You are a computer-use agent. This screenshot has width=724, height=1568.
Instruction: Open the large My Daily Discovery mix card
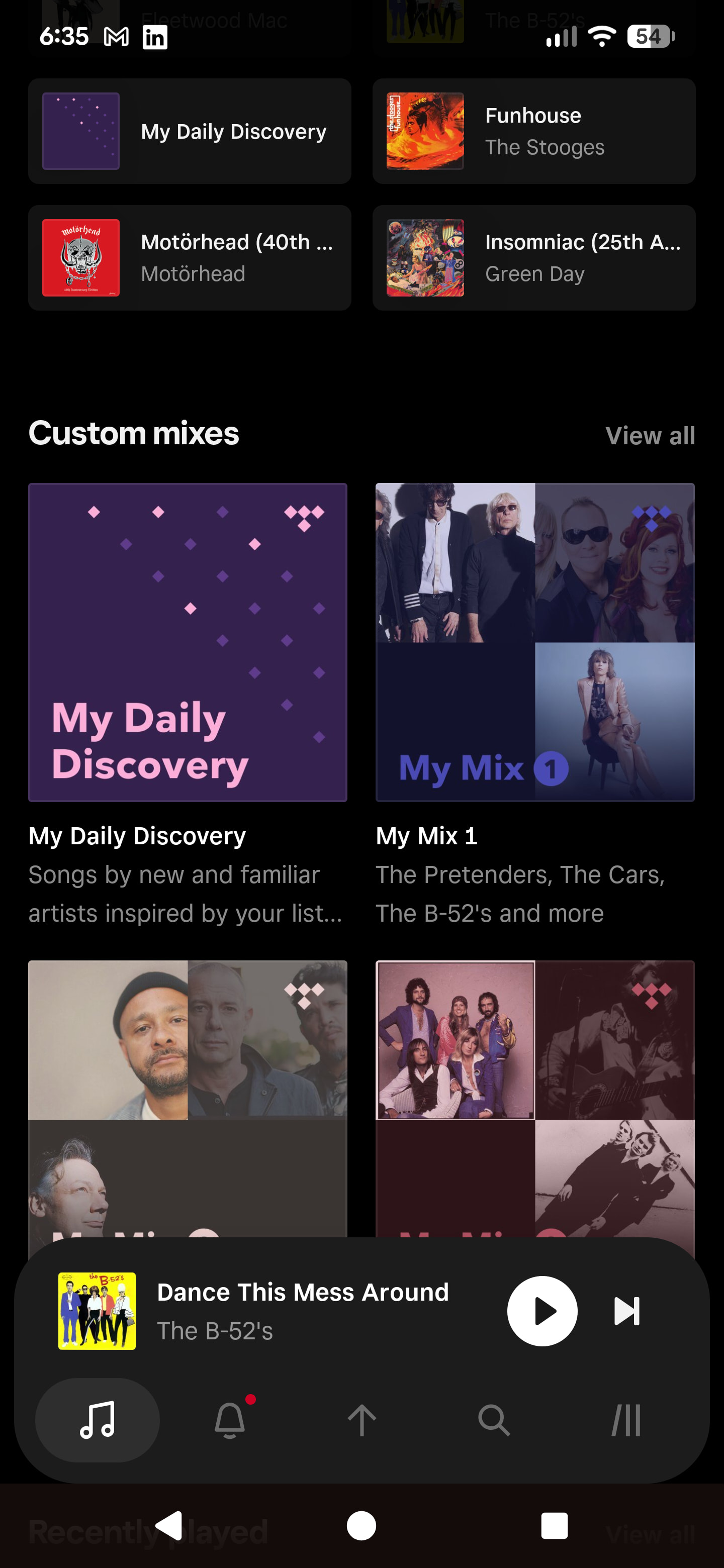tap(188, 642)
